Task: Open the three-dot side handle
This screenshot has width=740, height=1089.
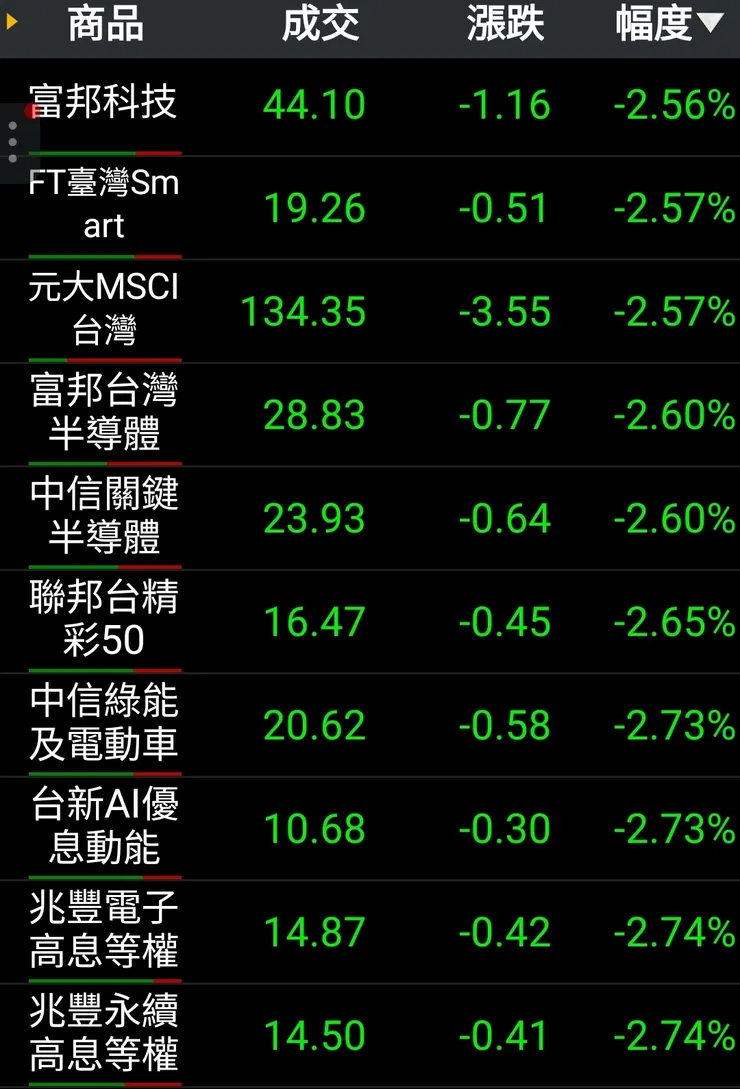Action: (x=13, y=142)
